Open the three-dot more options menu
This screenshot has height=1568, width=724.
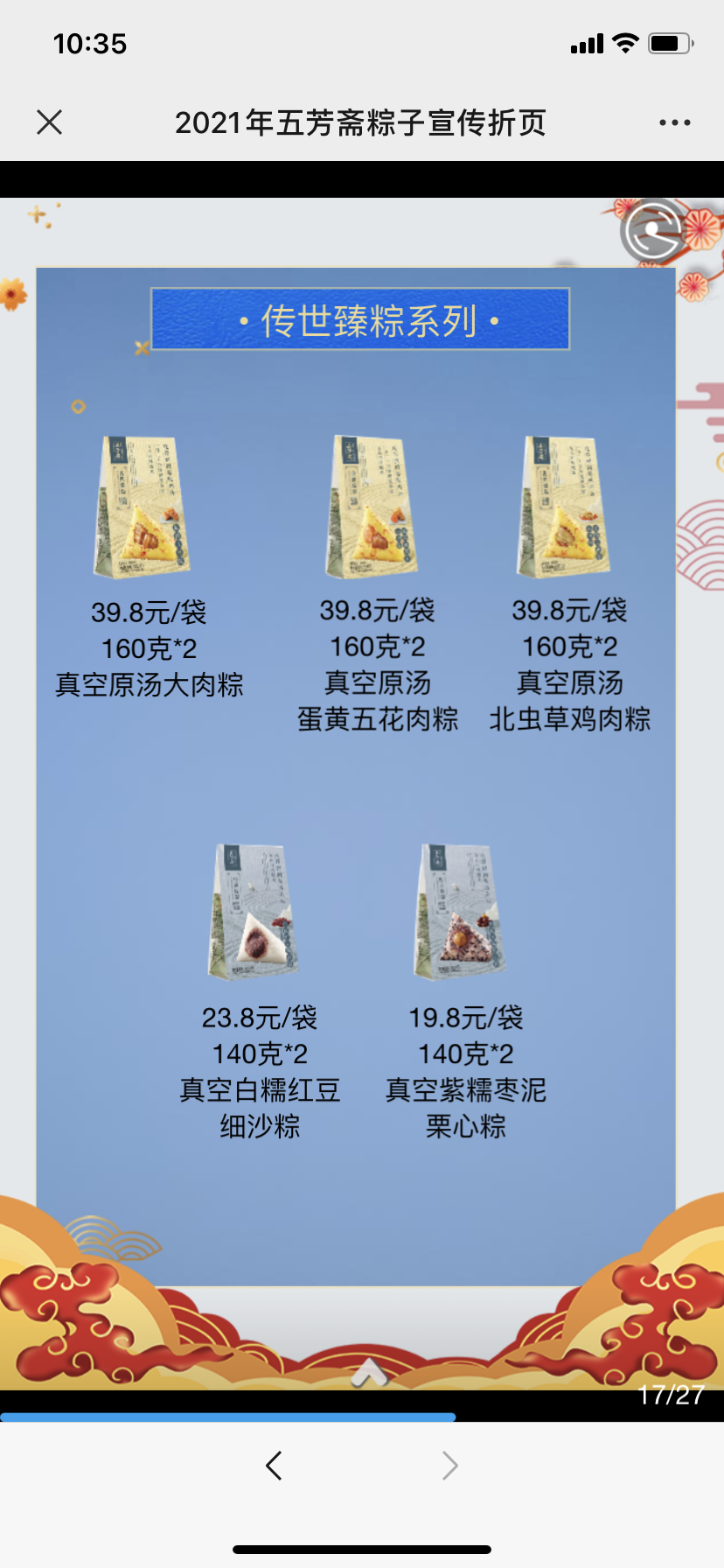674,122
